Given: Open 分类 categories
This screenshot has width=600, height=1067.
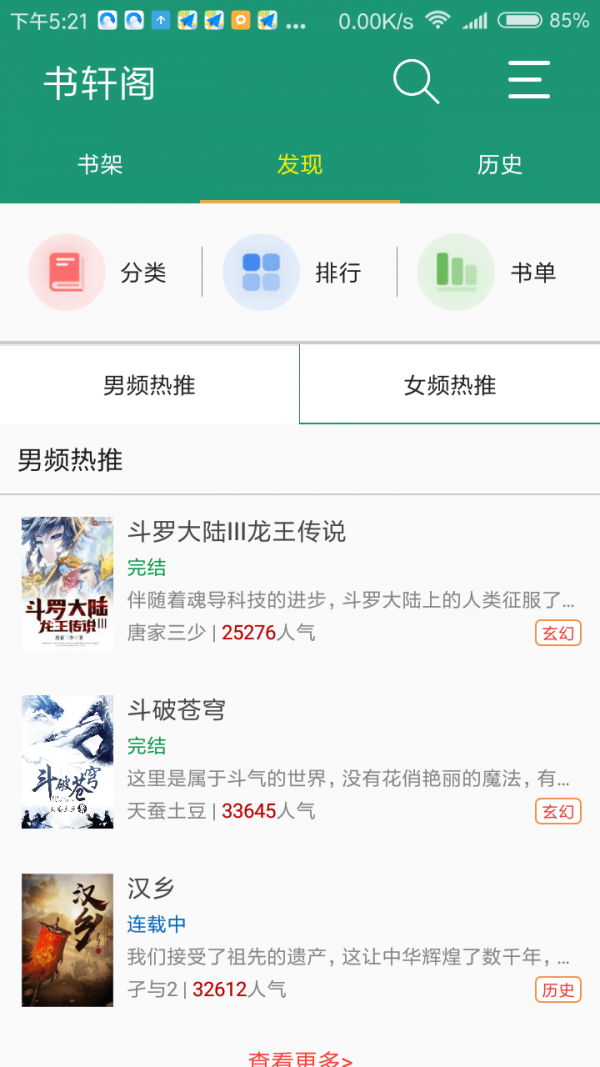Looking at the screenshot, I should point(99,272).
